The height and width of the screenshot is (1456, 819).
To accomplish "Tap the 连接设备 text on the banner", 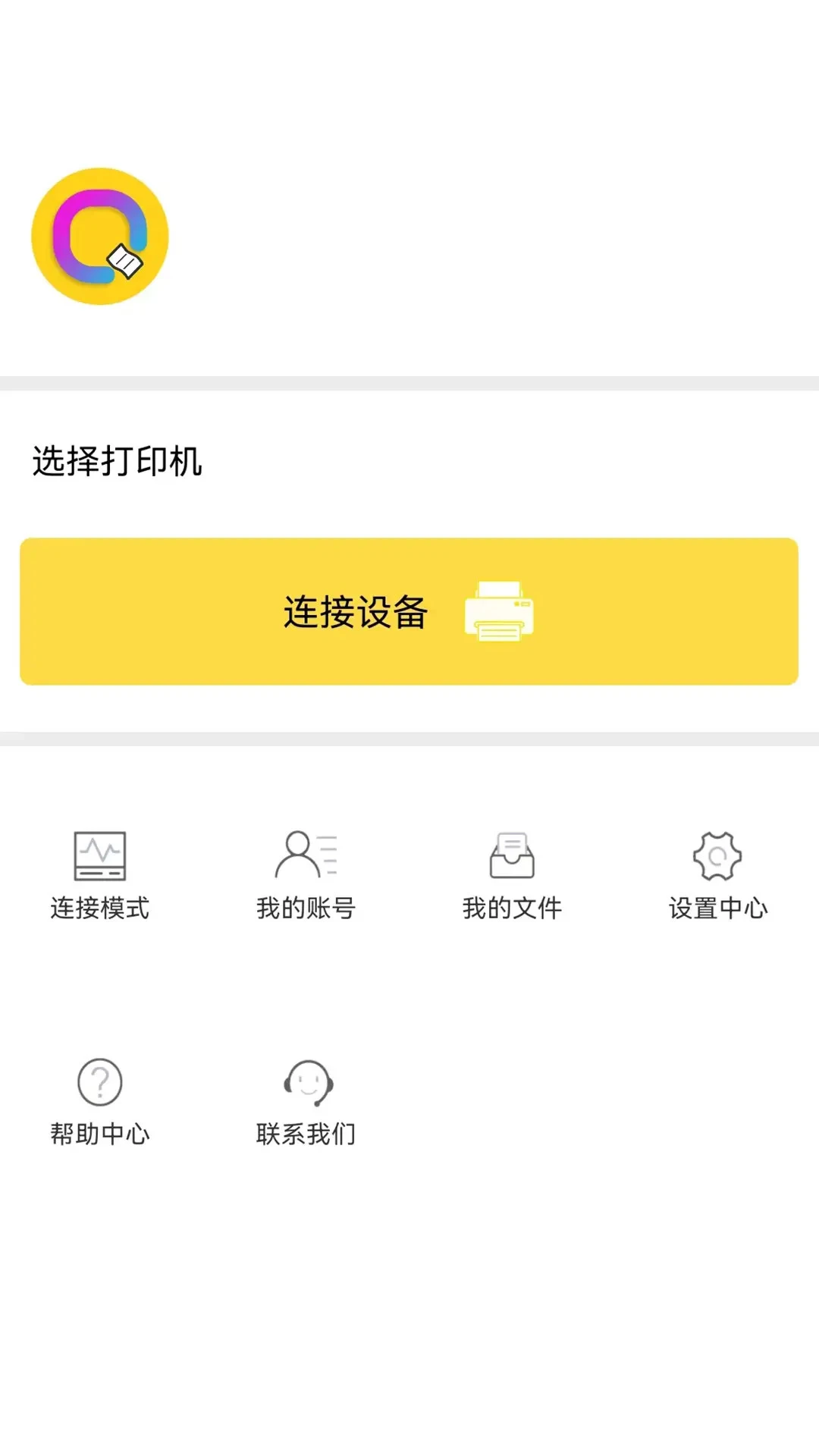I will click(x=358, y=611).
